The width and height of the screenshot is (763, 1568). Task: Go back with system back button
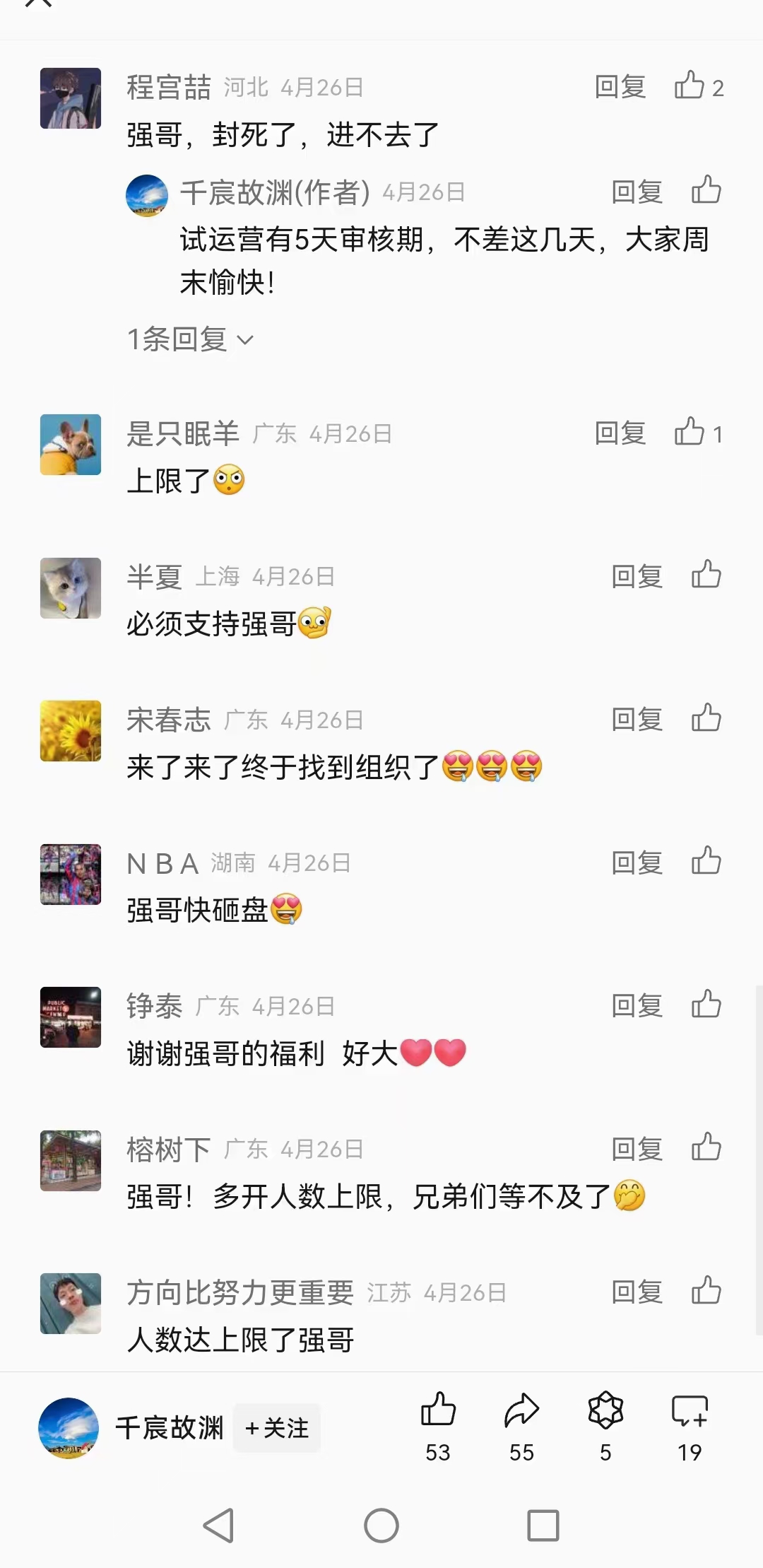click(x=218, y=1525)
